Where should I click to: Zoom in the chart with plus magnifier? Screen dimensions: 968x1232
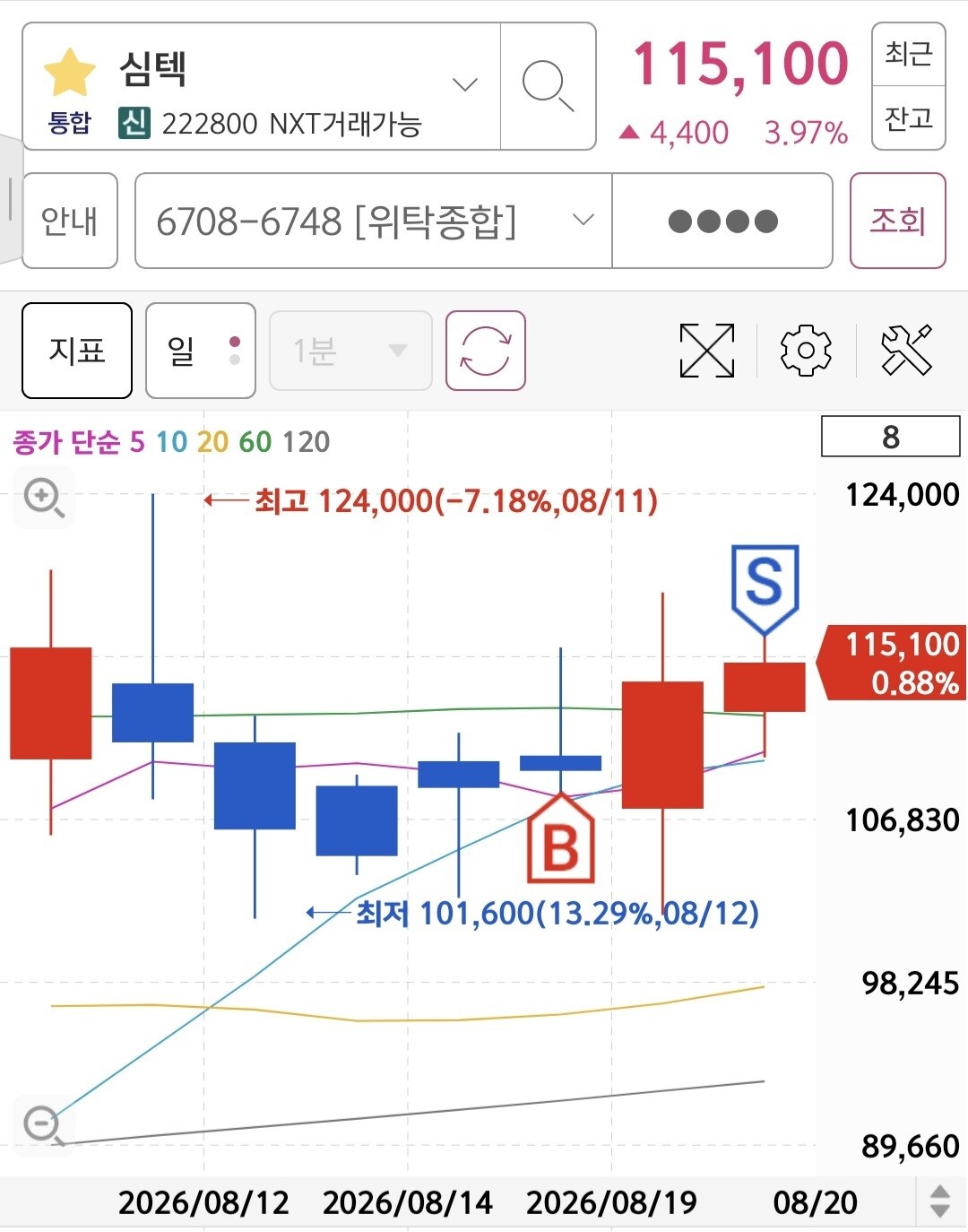click(x=43, y=497)
